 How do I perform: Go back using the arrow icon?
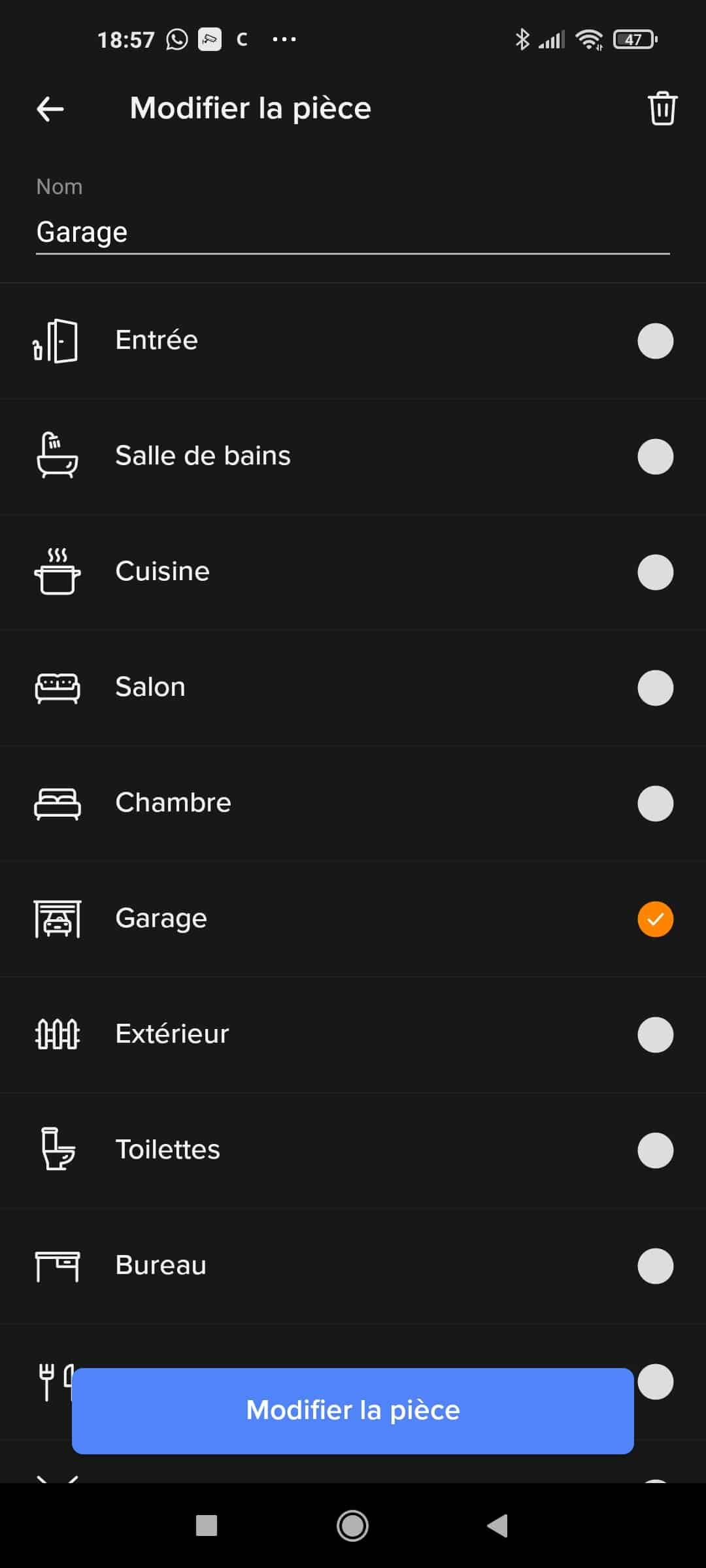coord(50,108)
